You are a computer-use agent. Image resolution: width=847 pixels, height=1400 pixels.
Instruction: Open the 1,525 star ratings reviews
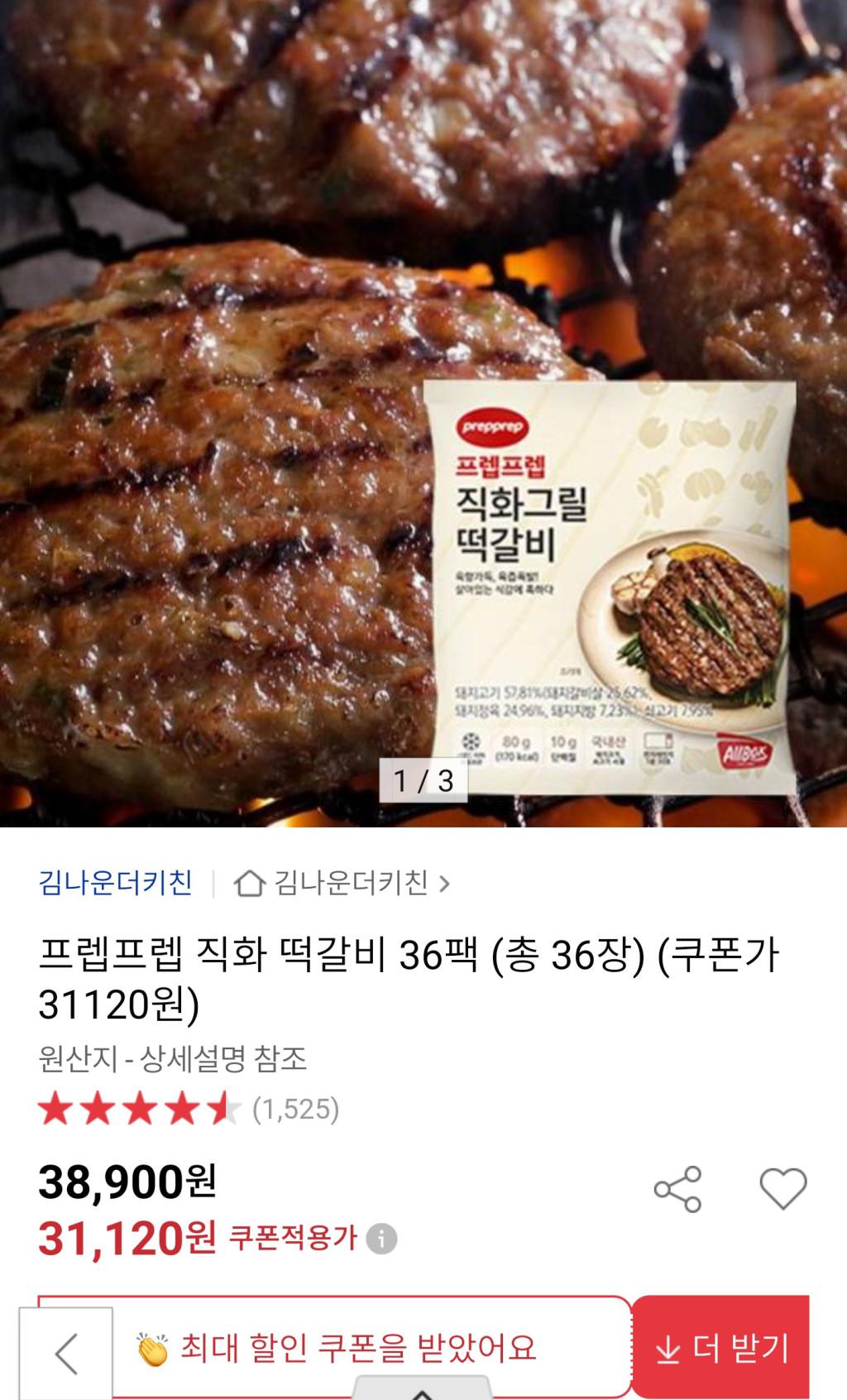pos(189,1109)
